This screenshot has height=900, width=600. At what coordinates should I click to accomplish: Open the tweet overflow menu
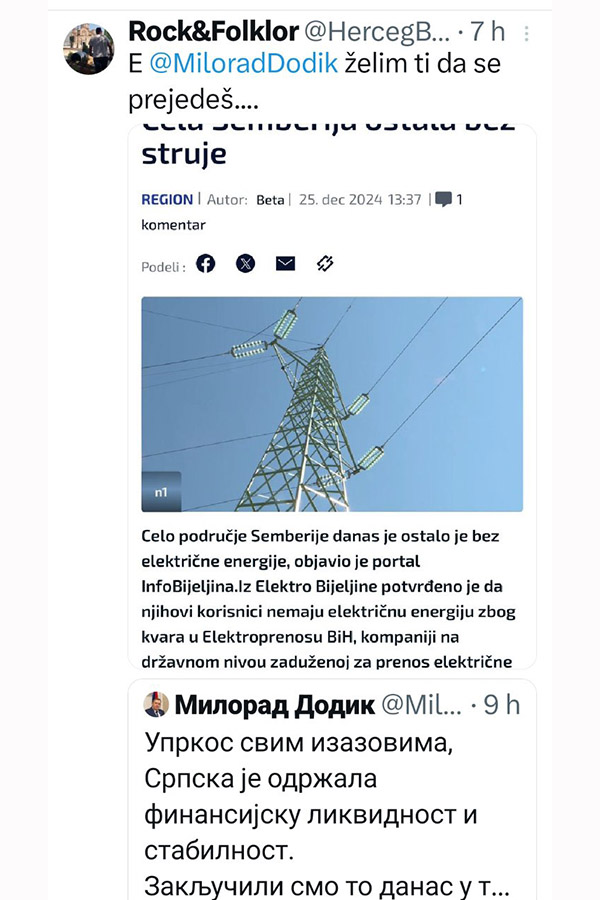(528, 33)
